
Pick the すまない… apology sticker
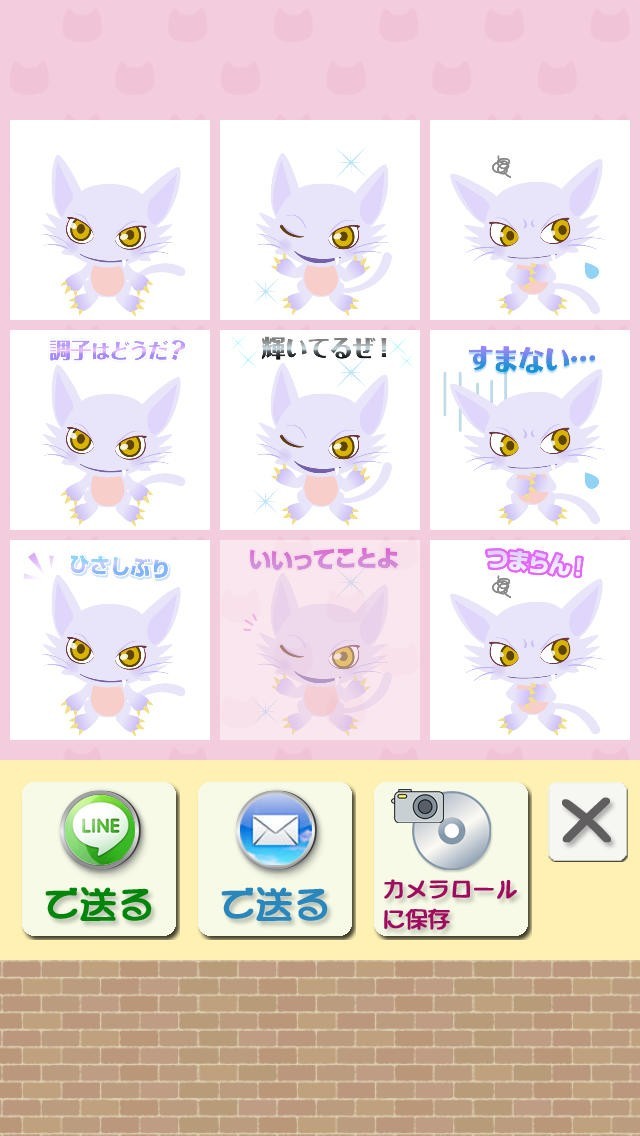point(530,430)
